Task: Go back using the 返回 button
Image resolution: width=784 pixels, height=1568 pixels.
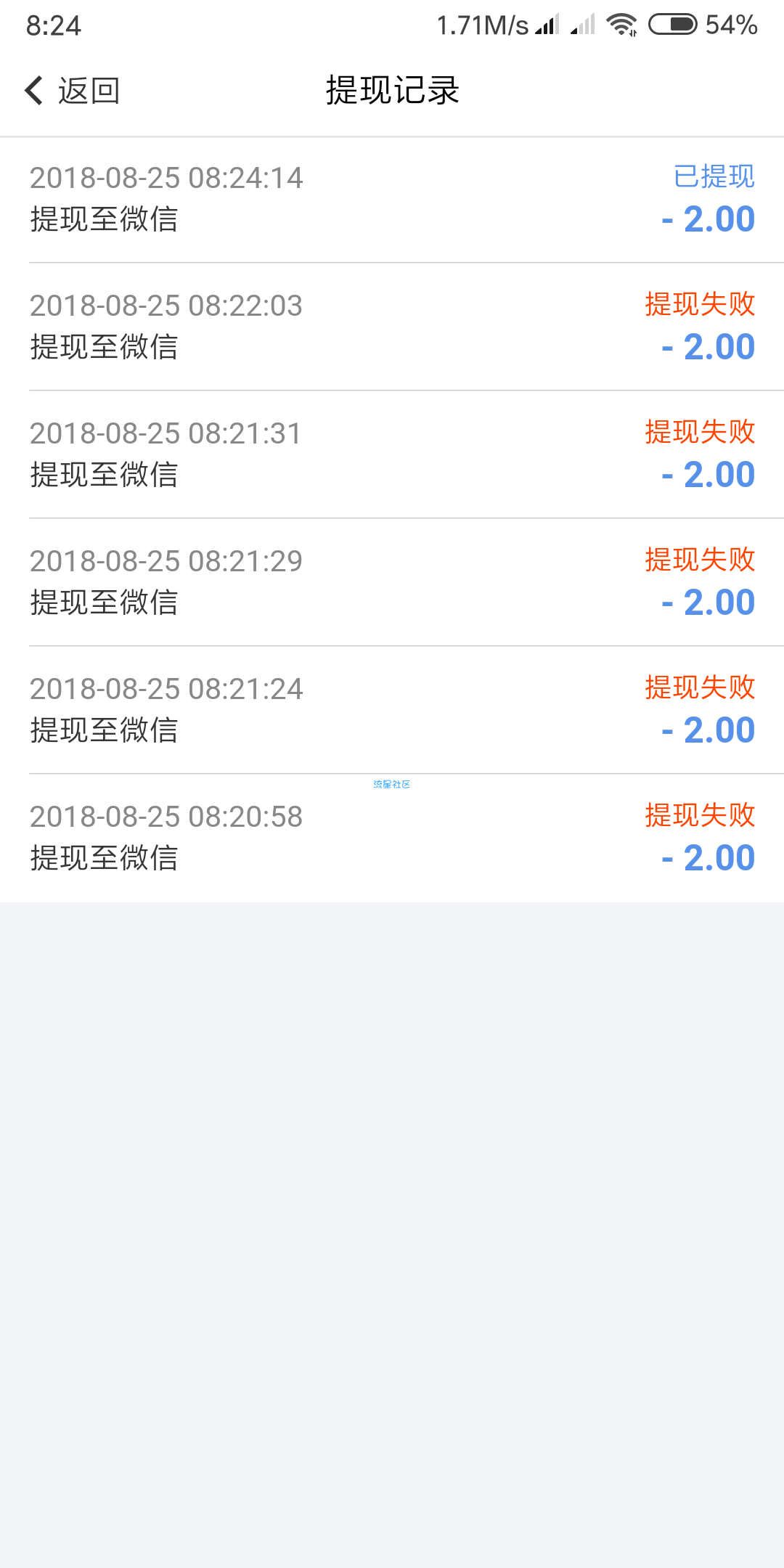Action: point(73,91)
